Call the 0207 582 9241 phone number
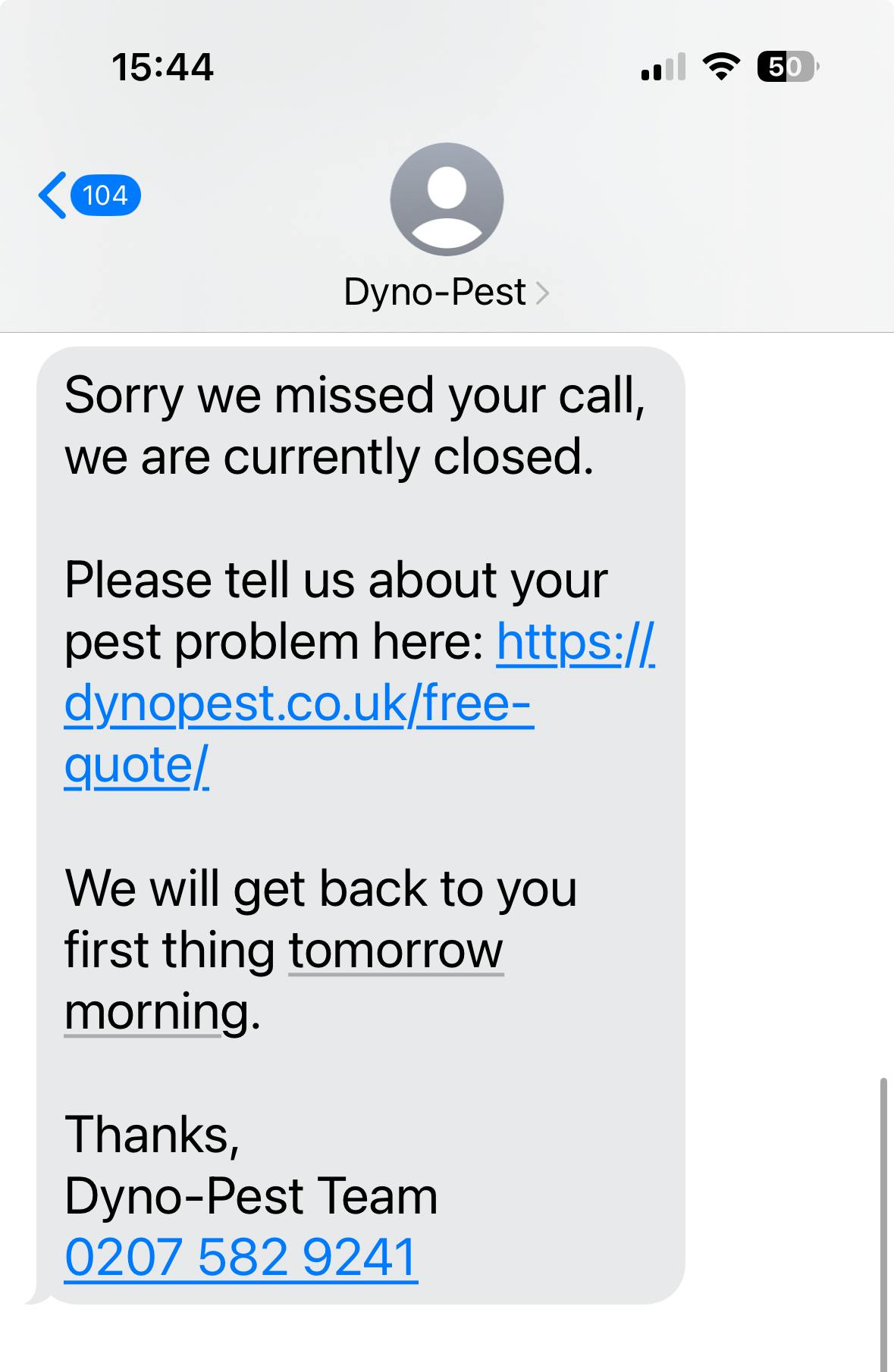Screen dimensions: 894x1372 pos(241,1258)
